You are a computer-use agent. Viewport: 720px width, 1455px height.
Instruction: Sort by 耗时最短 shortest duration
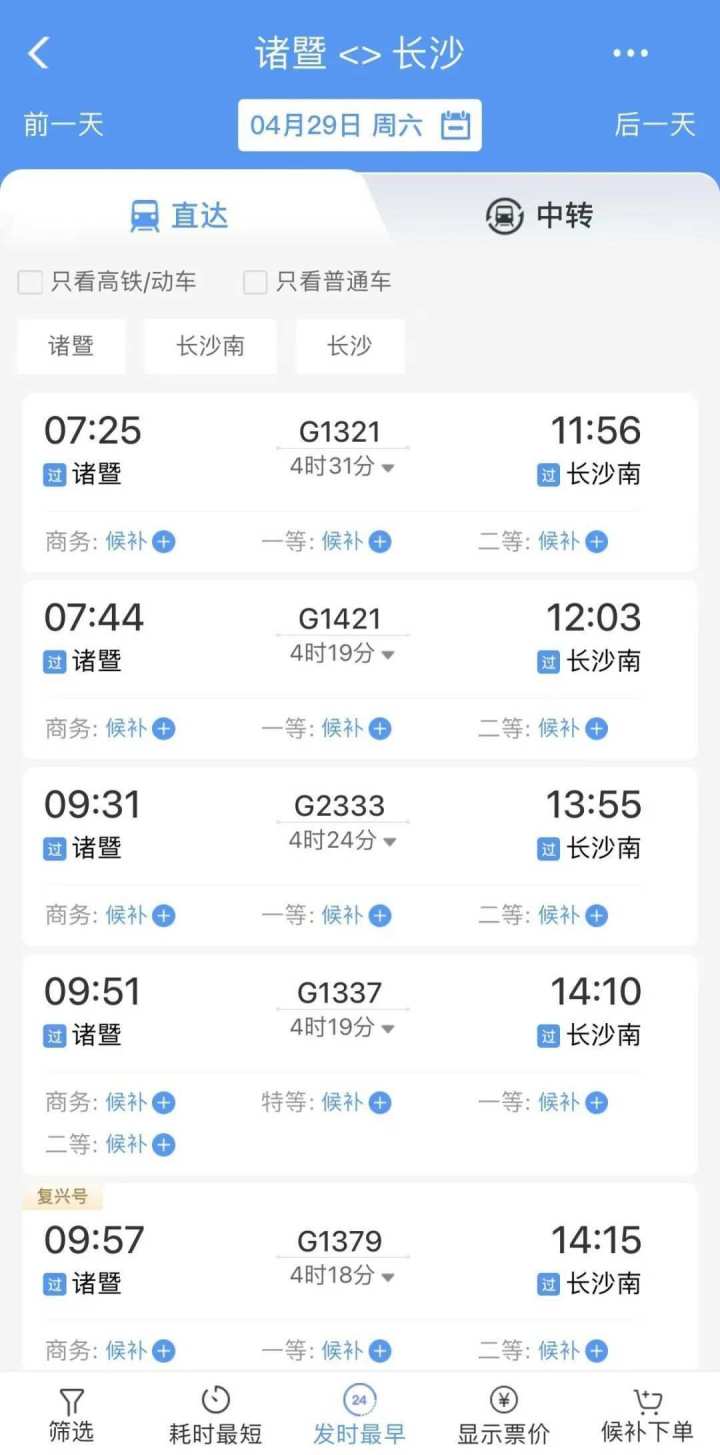tap(215, 1415)
